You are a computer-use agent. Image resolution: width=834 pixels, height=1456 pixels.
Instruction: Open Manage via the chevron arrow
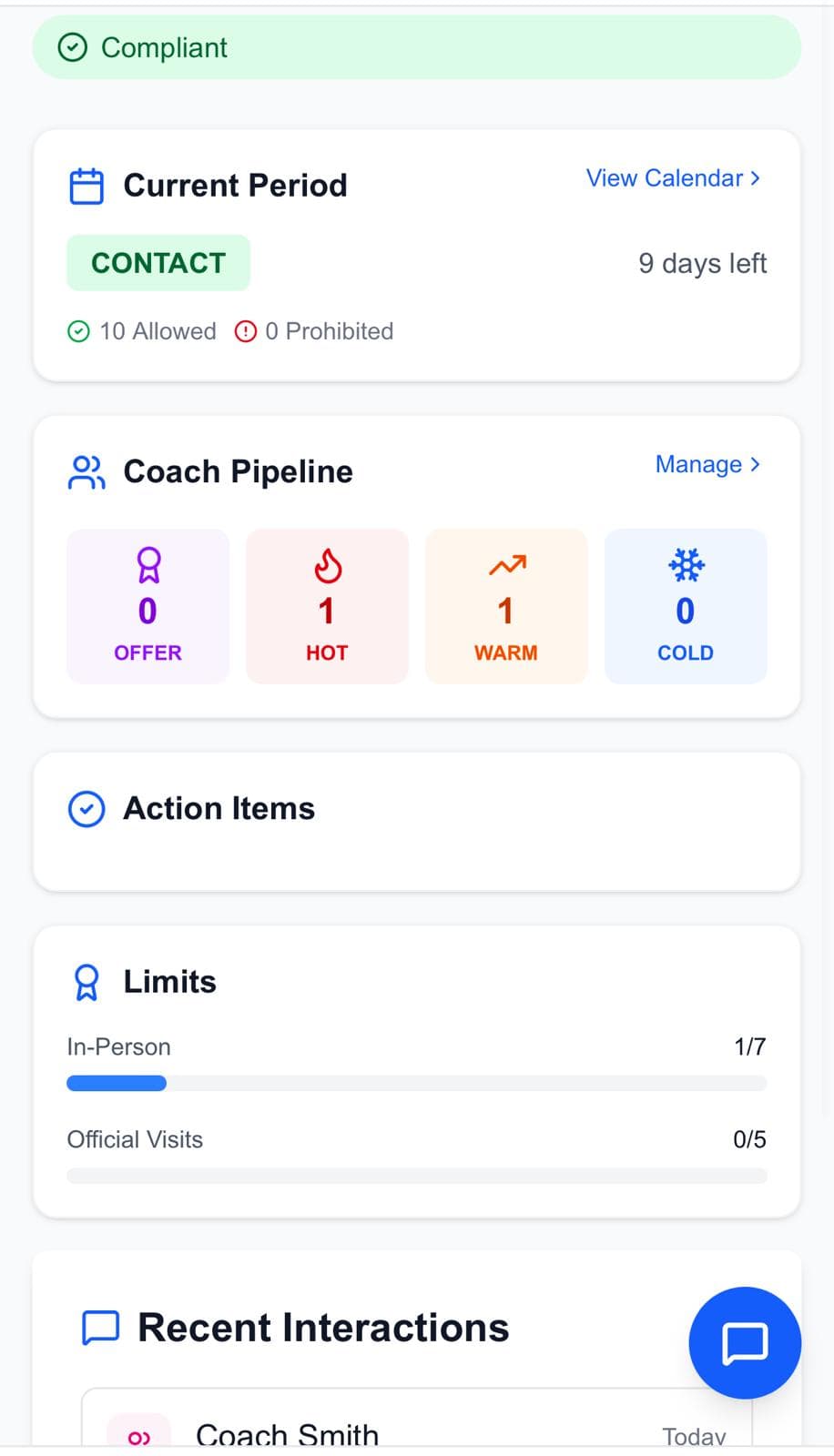click(757, 464)
